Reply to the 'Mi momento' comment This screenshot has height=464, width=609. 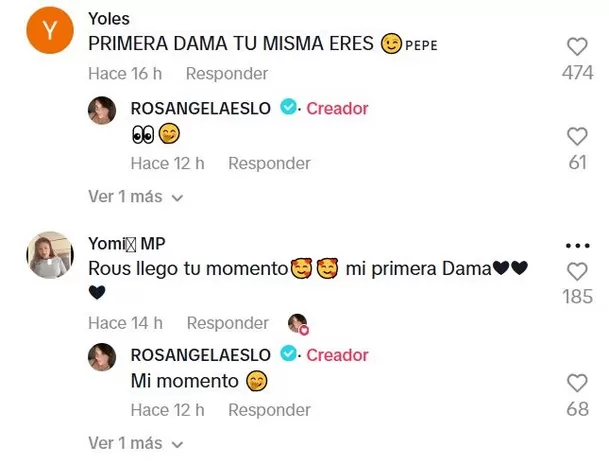[x=269, y=410]
